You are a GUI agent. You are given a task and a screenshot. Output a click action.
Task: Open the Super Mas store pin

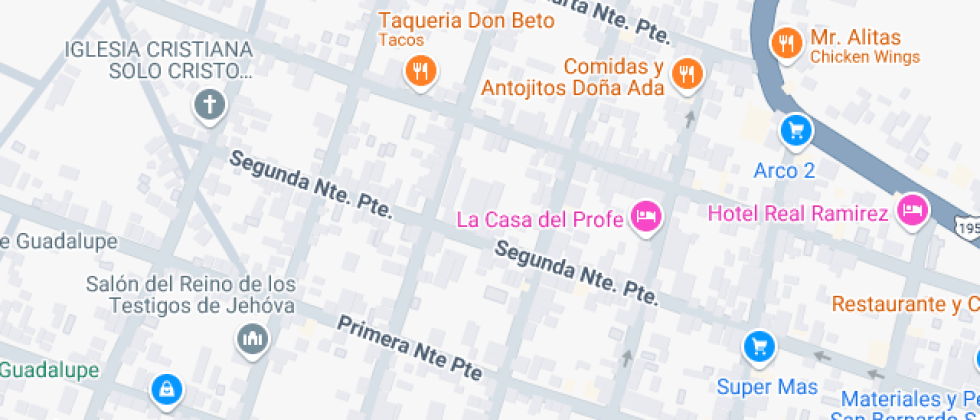coord(759,347)
